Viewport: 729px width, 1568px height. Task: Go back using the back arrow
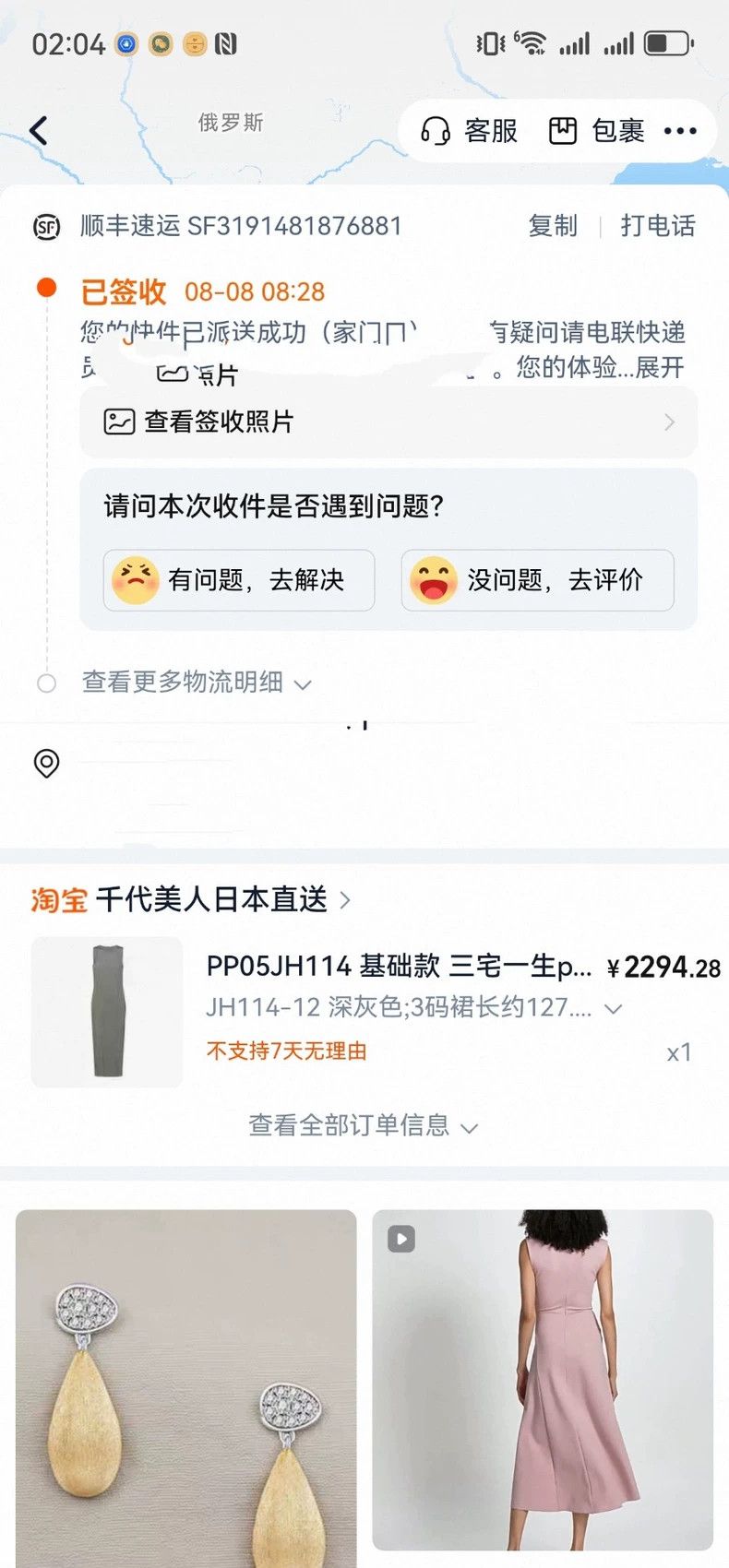tap(39, 131)
